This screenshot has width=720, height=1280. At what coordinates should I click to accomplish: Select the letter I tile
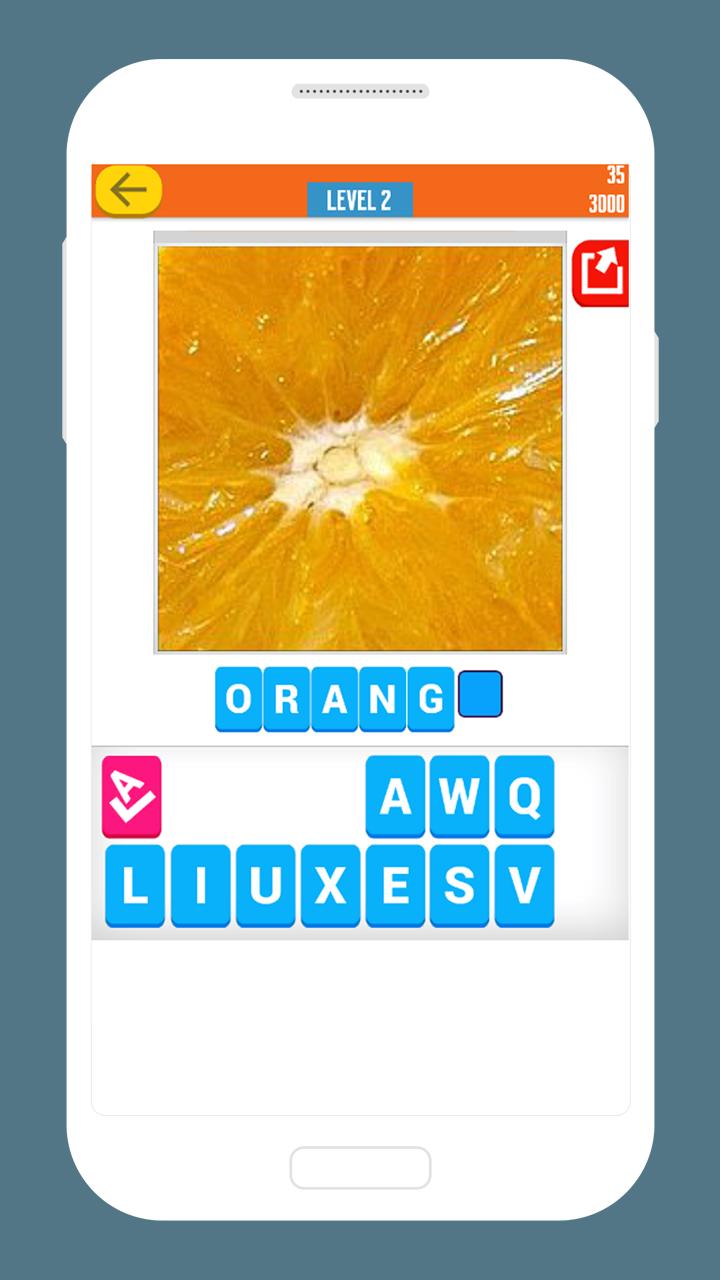point(200,885)
